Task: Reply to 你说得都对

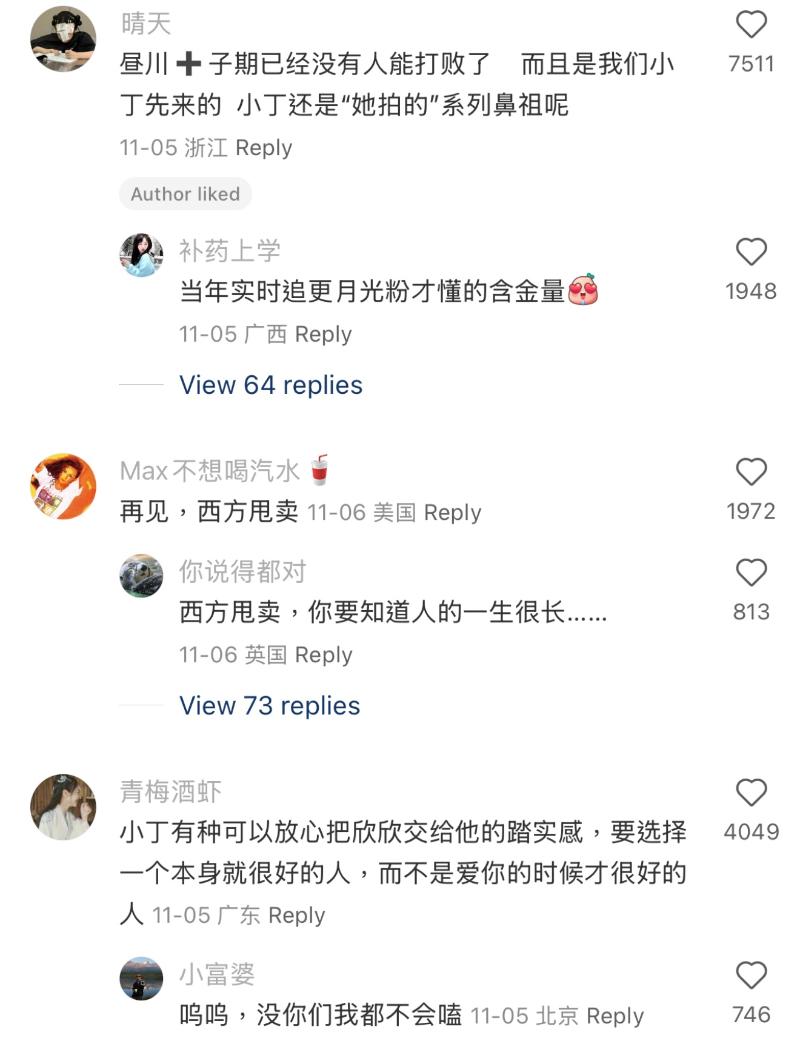Action: [323, 655]
